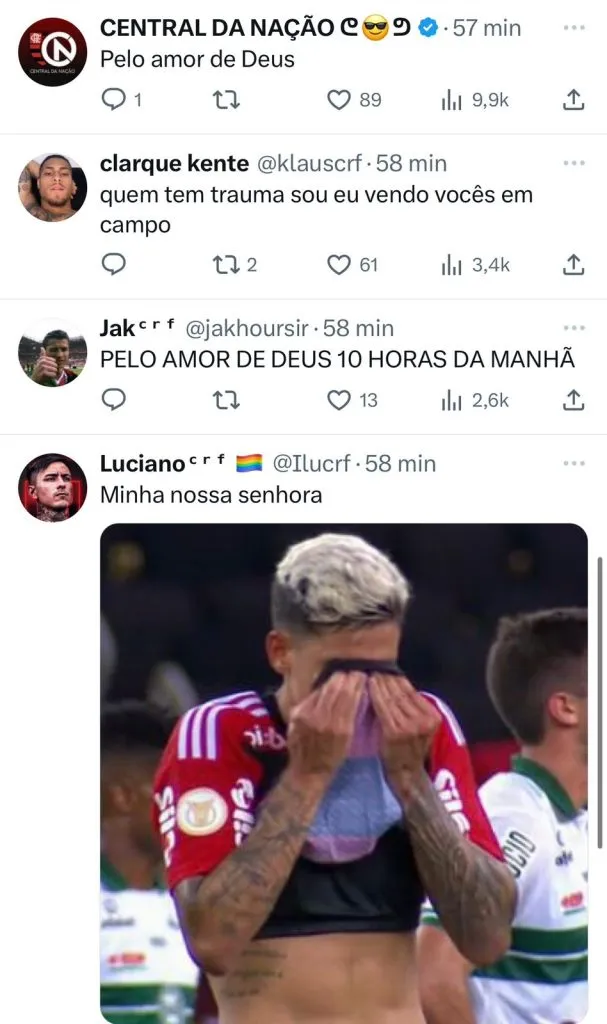This screenshot has height=1024, width=607.
Task: Open overflow menu on Luciano's tweet
Action: pos(573,464)
